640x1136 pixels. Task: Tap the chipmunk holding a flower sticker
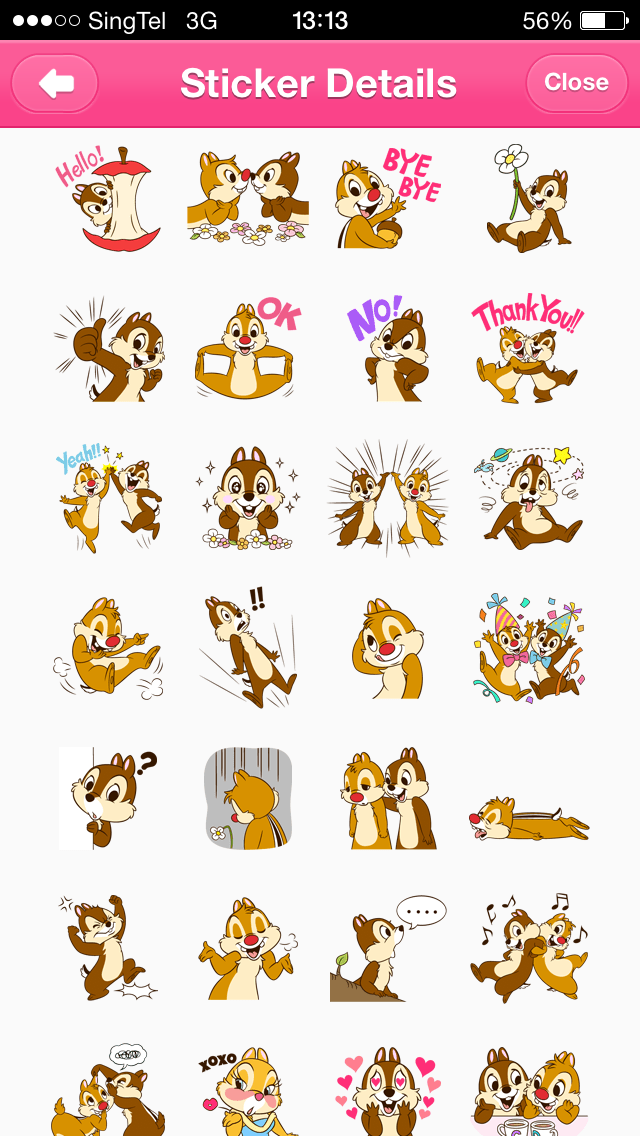click(527, 197)
